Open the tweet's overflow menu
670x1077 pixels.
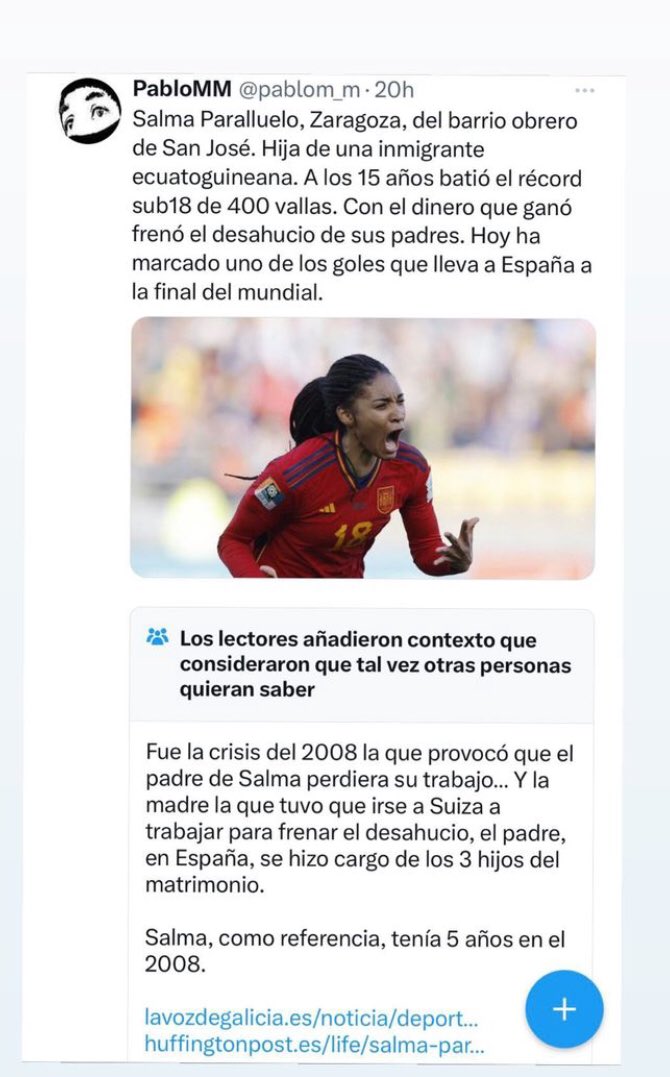tap(584, 90)
